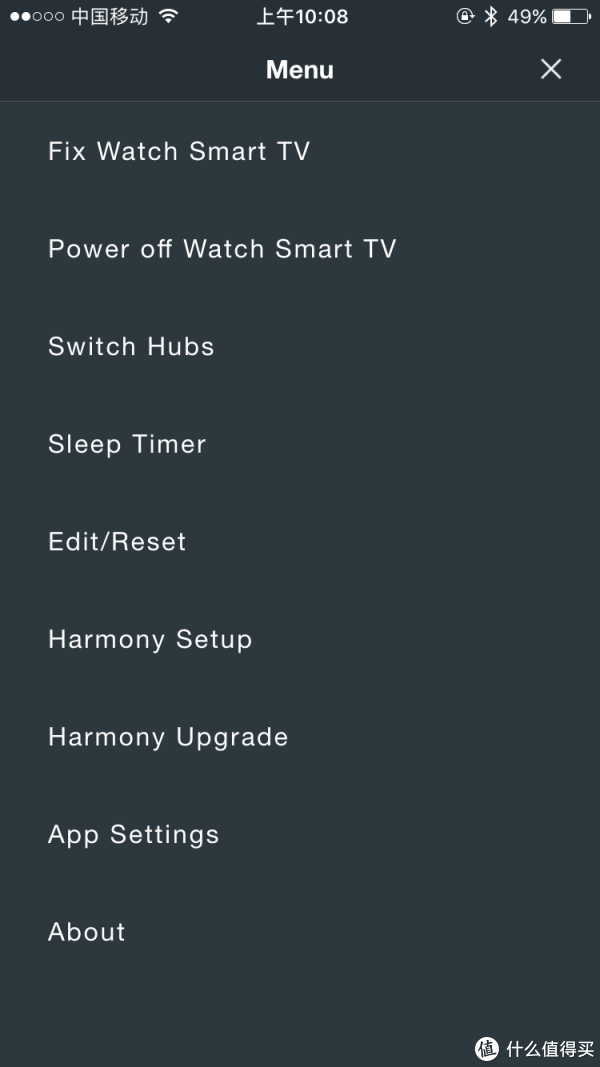Go to Edit/Reset
The image size is (600, 1067).
pos(117,542)
